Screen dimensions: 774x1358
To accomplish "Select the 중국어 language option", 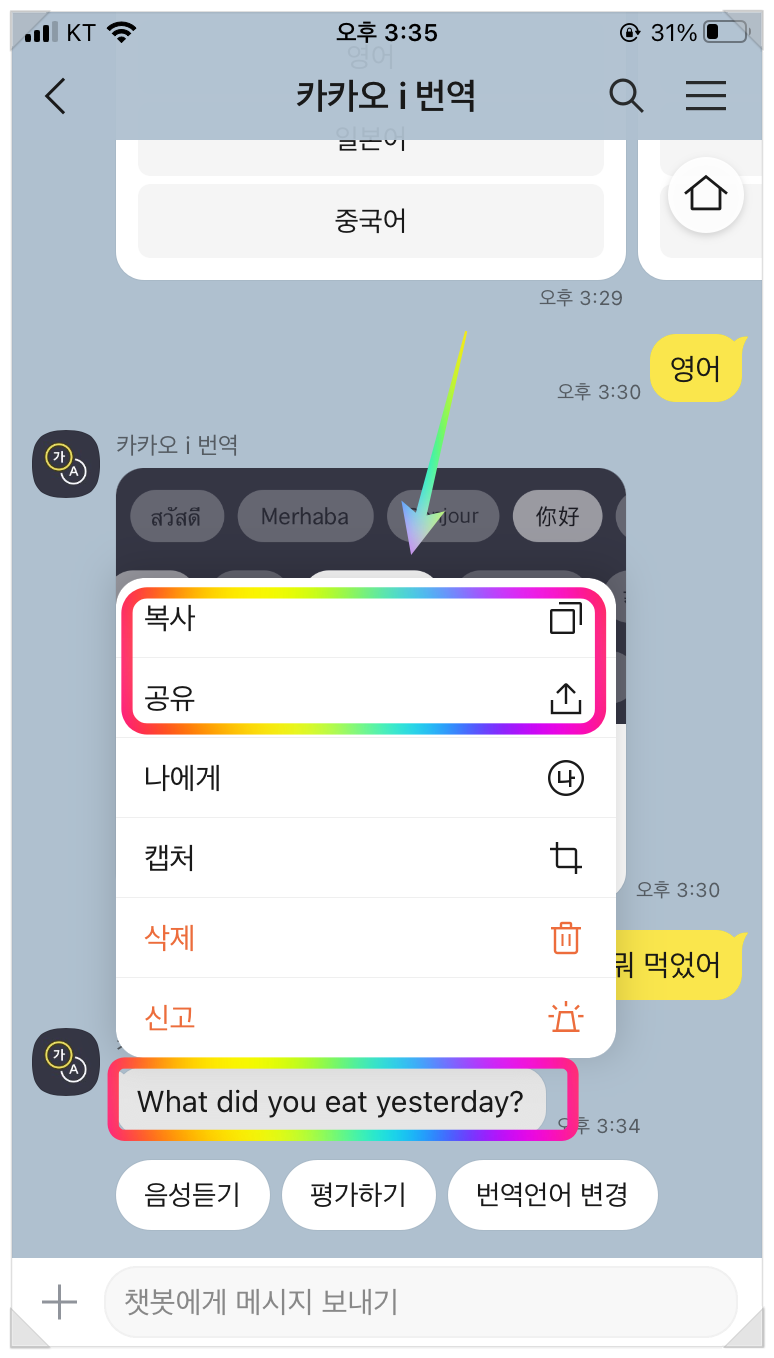I will (x=371, y=221).
